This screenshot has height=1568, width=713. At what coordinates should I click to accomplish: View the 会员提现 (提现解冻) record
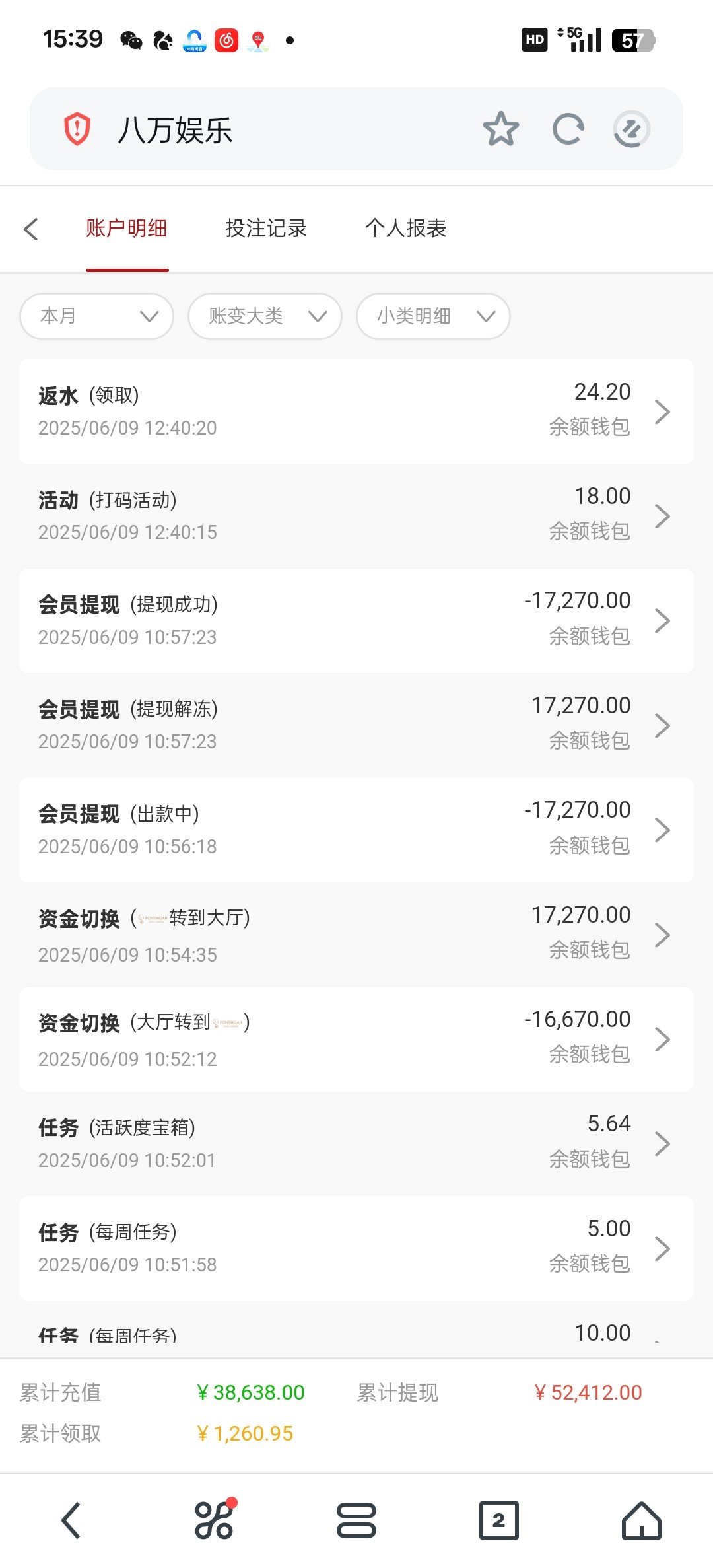356,725
